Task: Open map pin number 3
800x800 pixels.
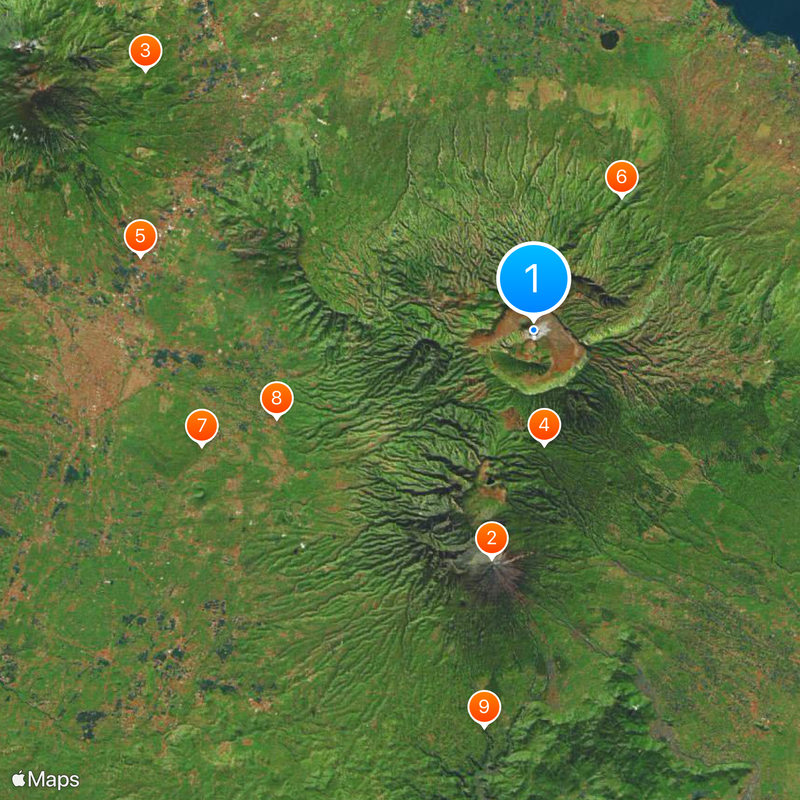Action: (145, 51)
